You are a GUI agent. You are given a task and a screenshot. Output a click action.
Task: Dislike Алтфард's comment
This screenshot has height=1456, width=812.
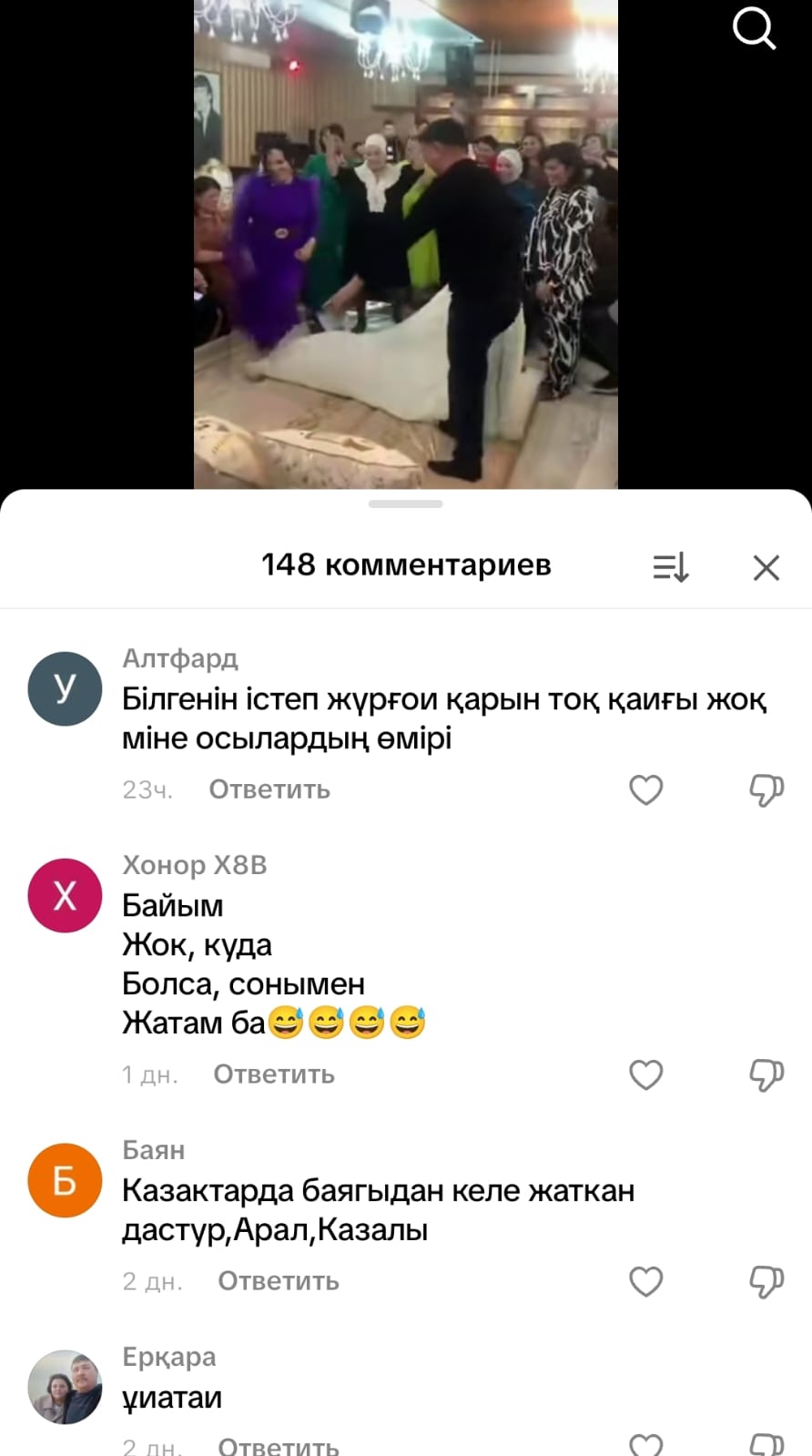[x=766, y=789]
